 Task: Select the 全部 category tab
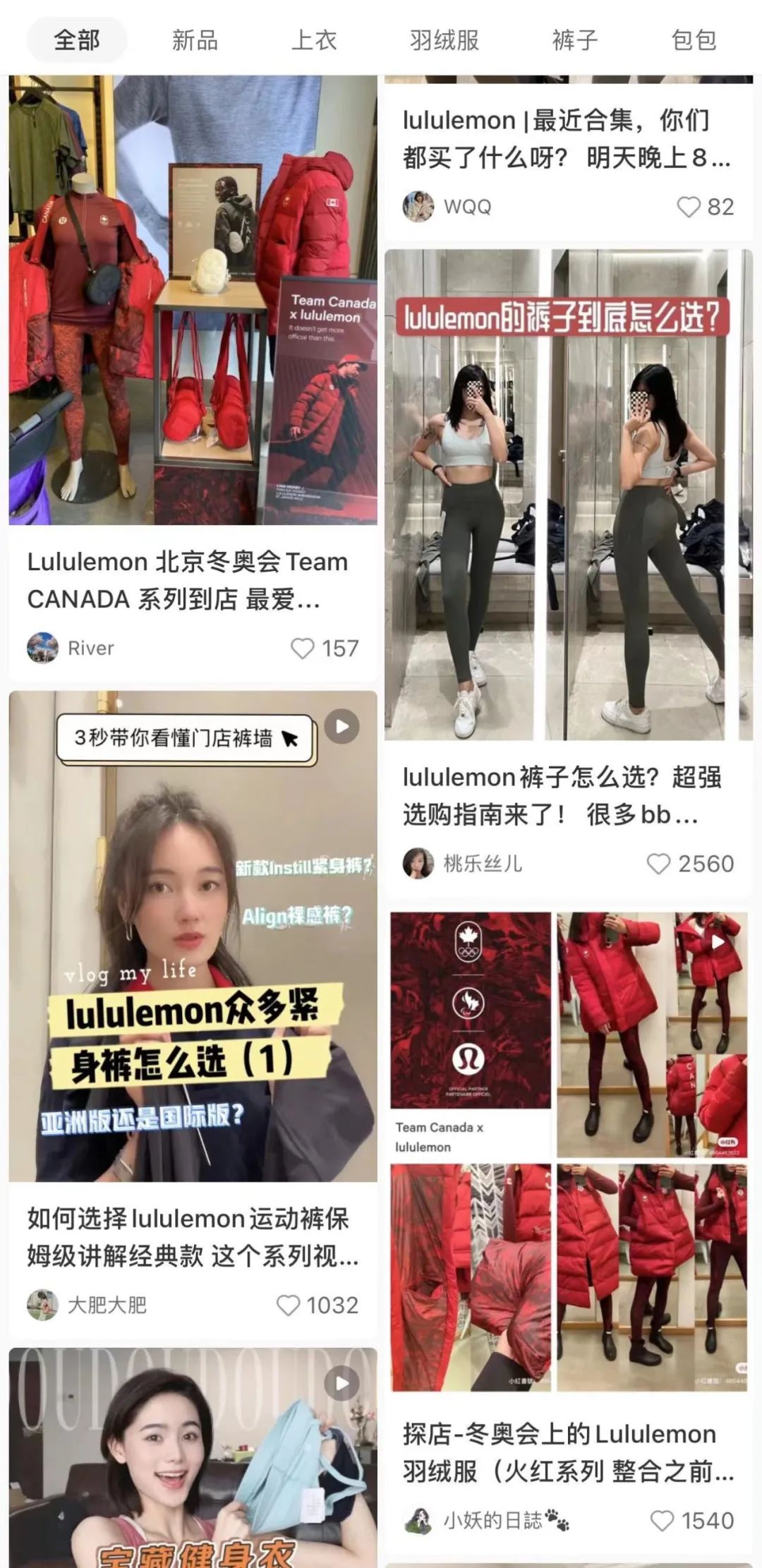click(77, 40)
